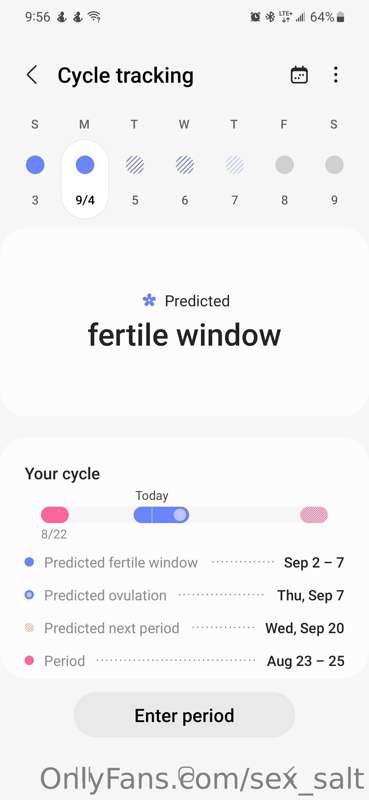
Task: Open the three-dot overflow menu
Action: [335, 76]
